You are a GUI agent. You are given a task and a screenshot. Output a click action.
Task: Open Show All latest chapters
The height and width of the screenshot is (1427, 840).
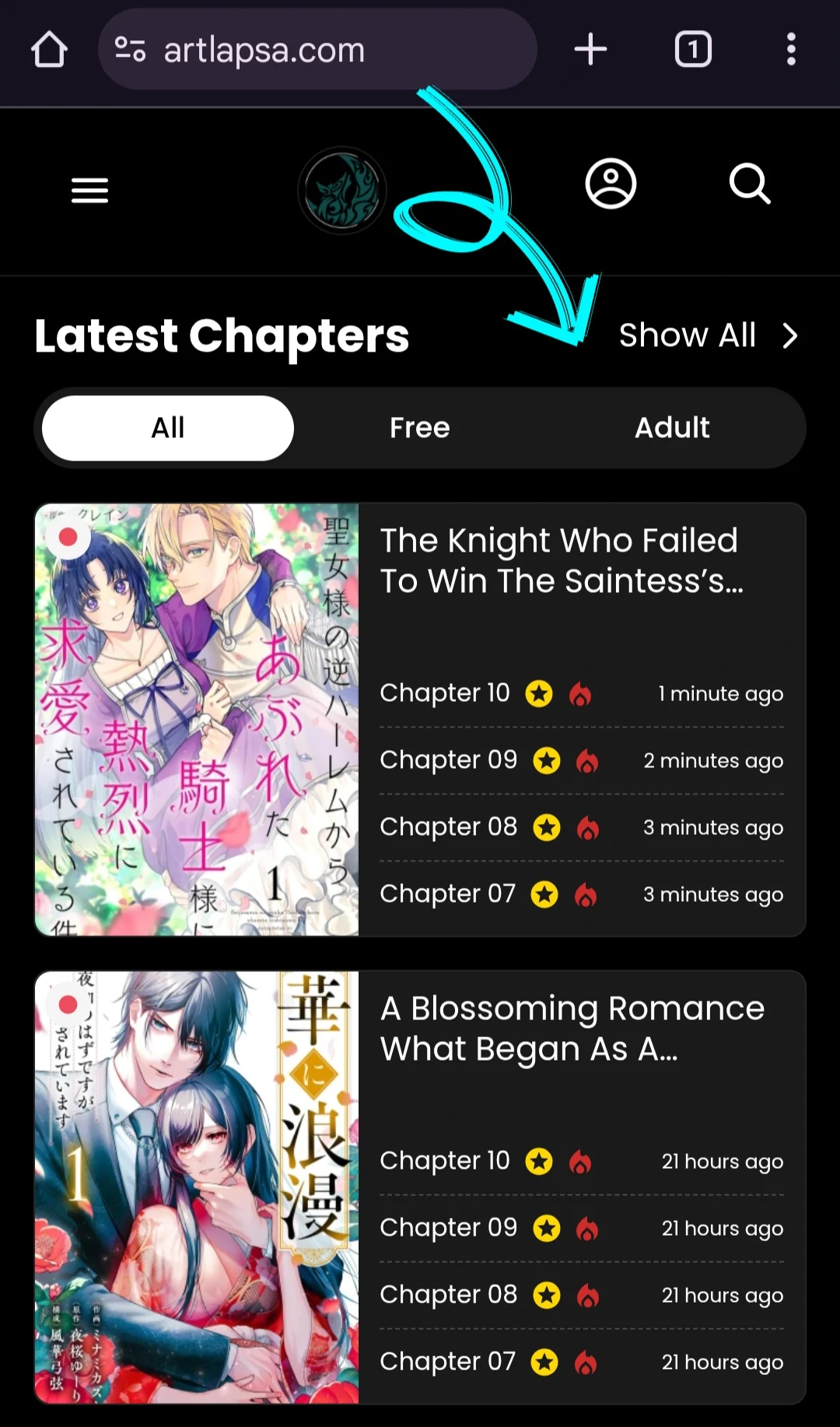[708, 335]
